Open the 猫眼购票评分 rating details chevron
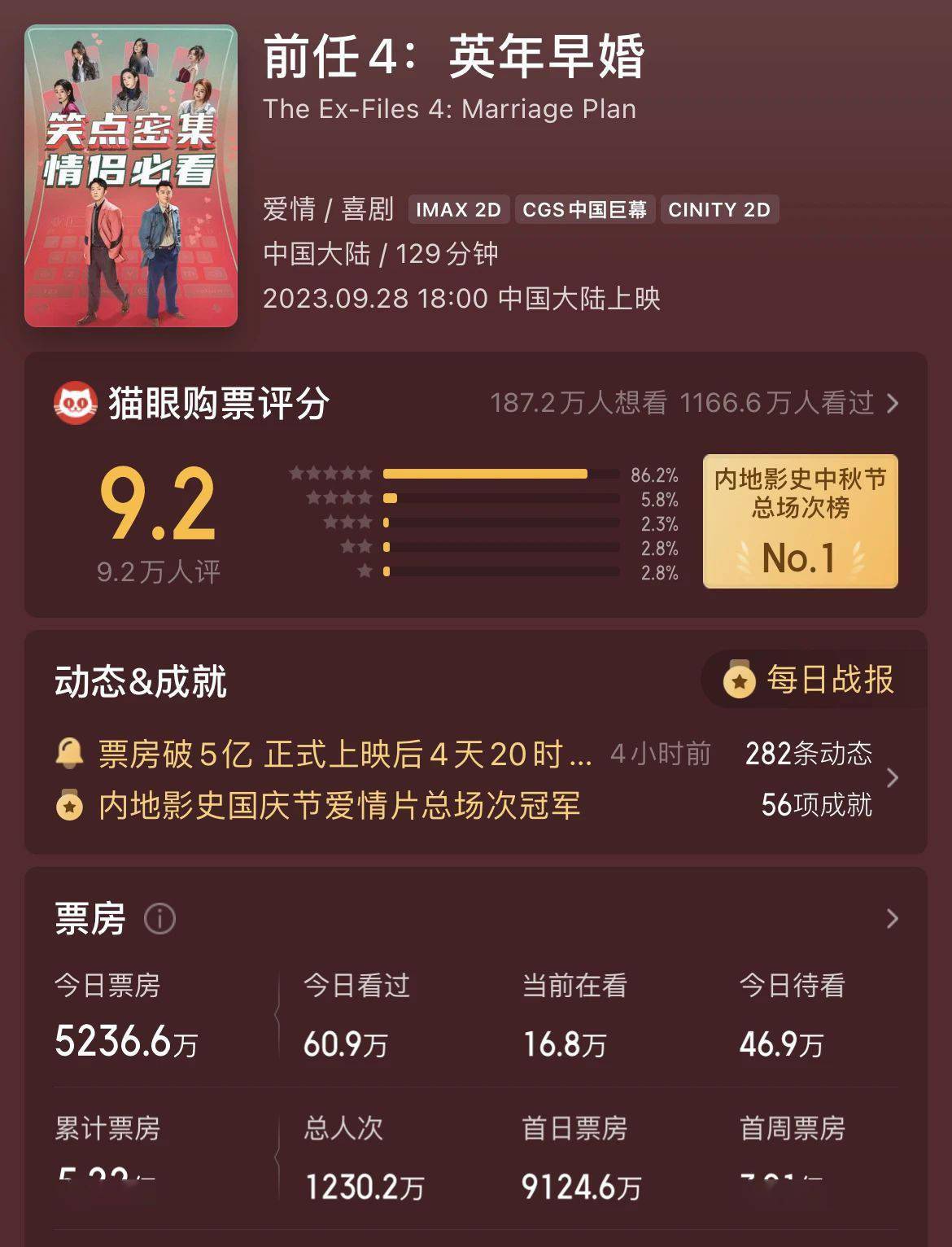952x1247 pixels. coord(893,403)
